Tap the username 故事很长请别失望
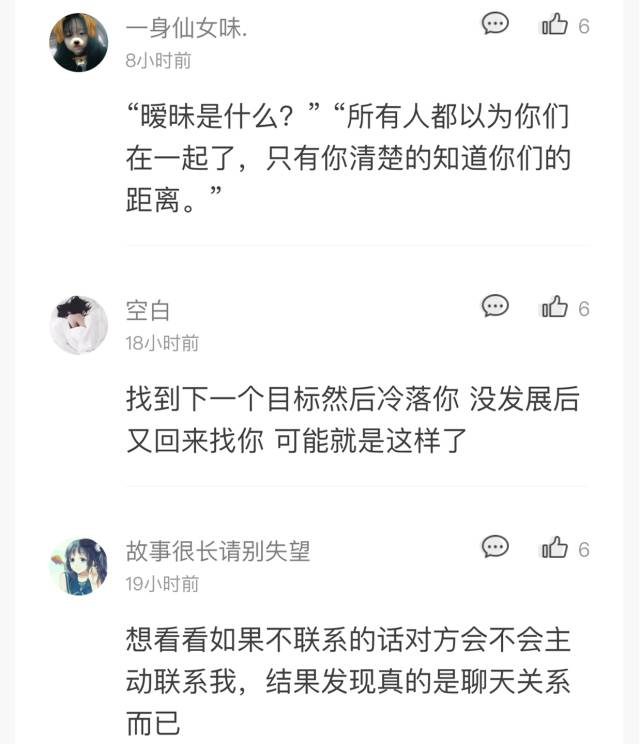Viewport: 640px width, 744px height. pos(218,551)
